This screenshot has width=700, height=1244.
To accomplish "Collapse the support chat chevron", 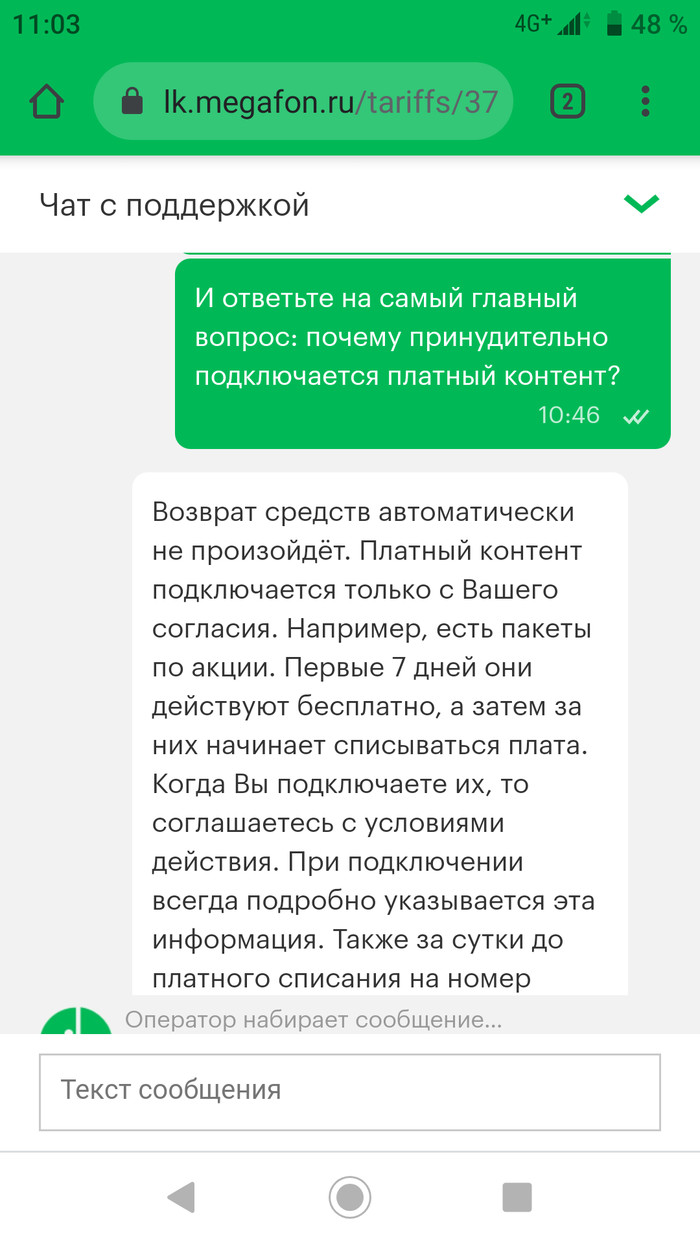I will point(641,204).
